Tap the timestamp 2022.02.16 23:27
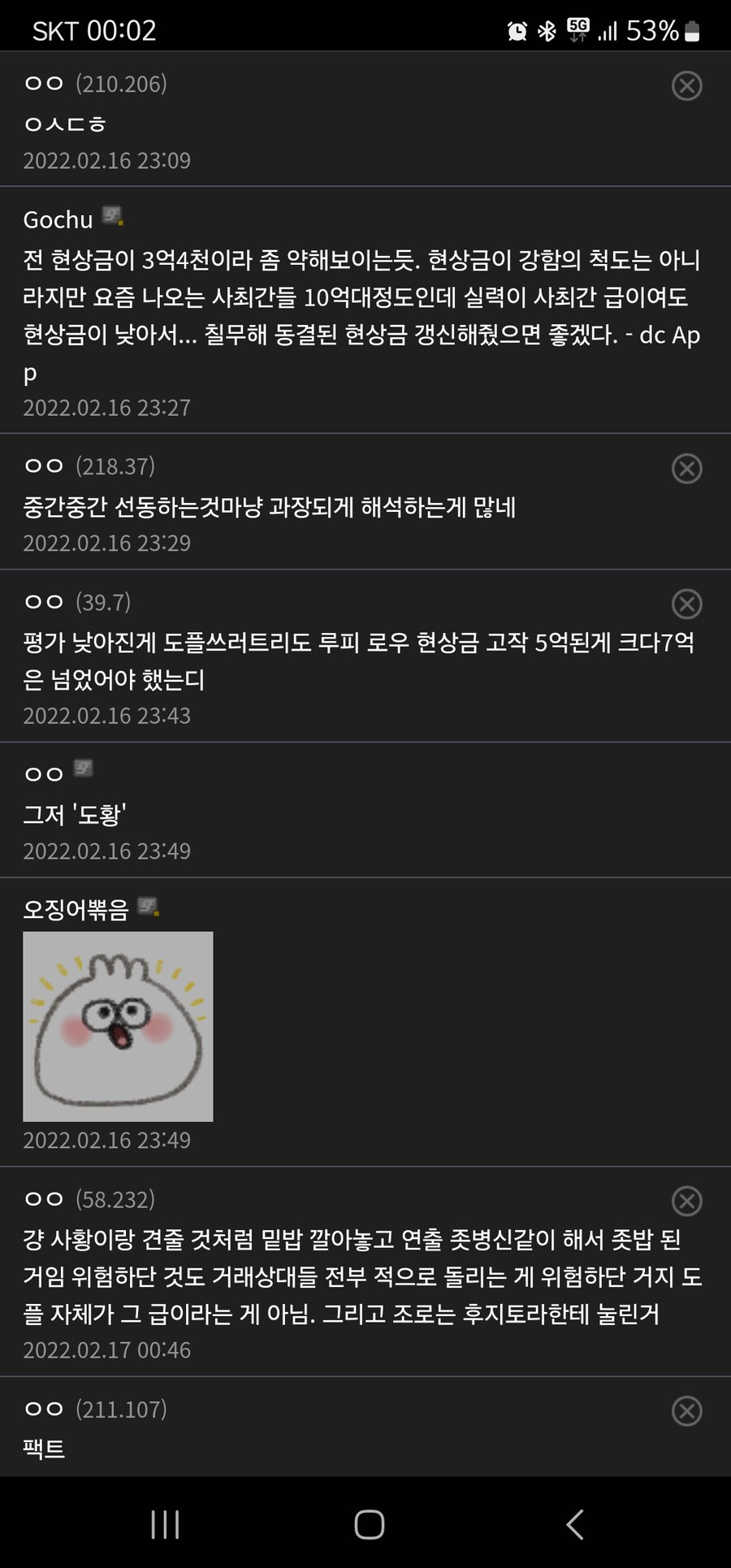The width and height of the screenshot is (731, 1568). pyautogui.click(x=106, y=407)
